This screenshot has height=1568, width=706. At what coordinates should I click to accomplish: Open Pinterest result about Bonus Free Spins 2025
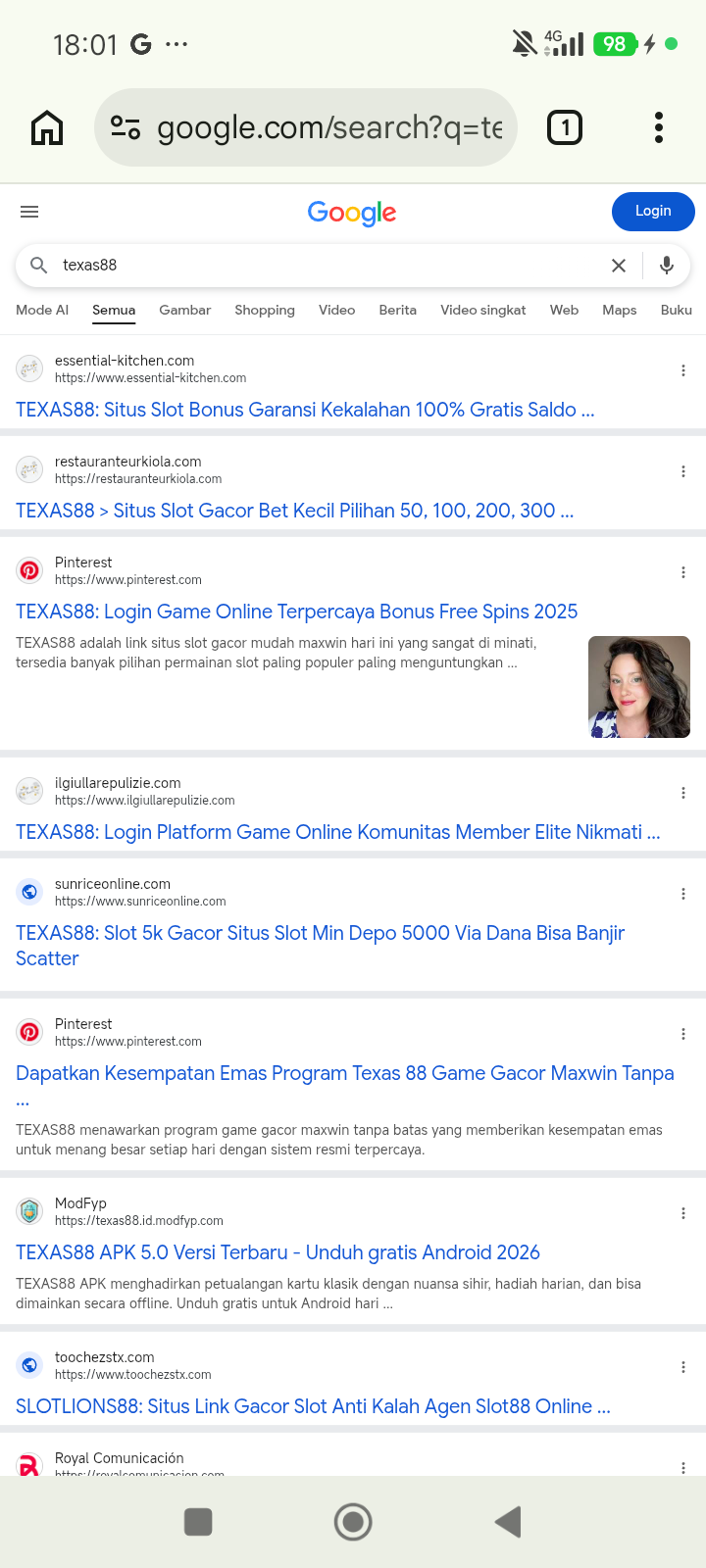point(296,612)
